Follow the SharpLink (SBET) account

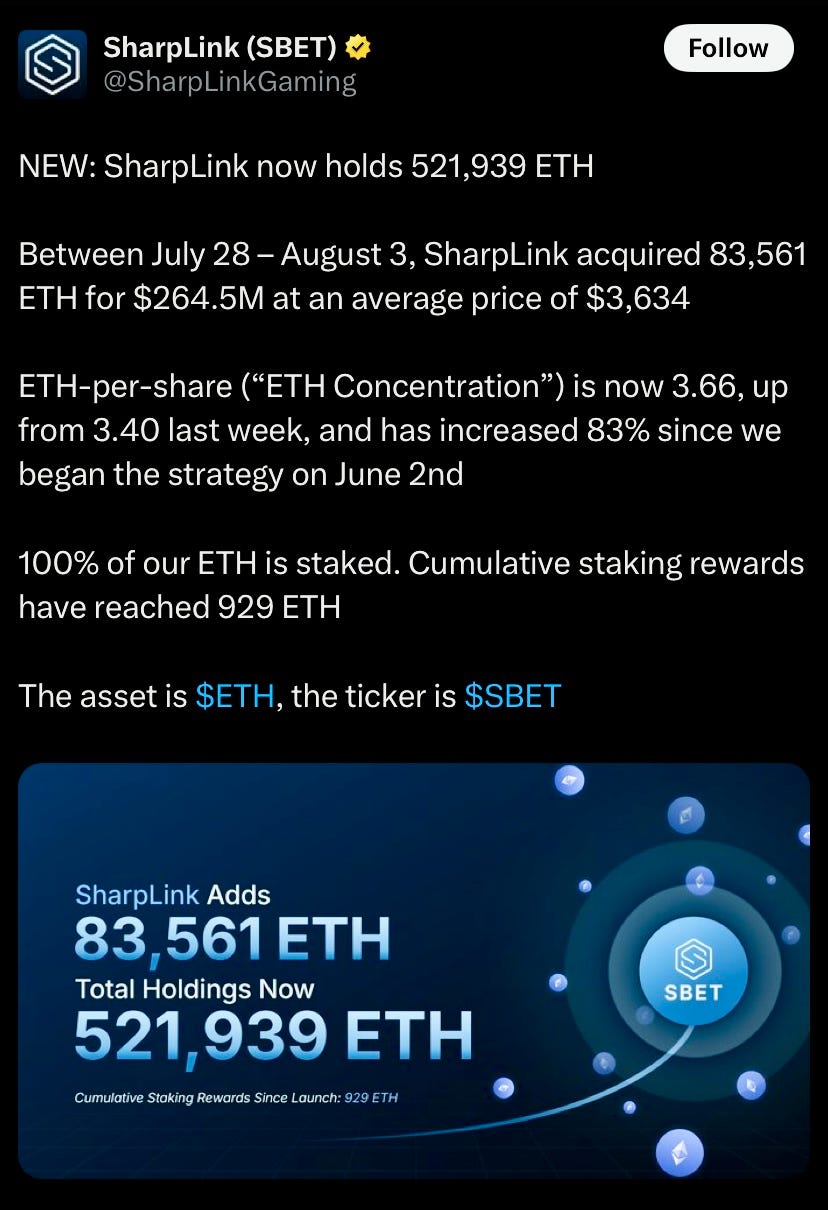tap(728, 48)
